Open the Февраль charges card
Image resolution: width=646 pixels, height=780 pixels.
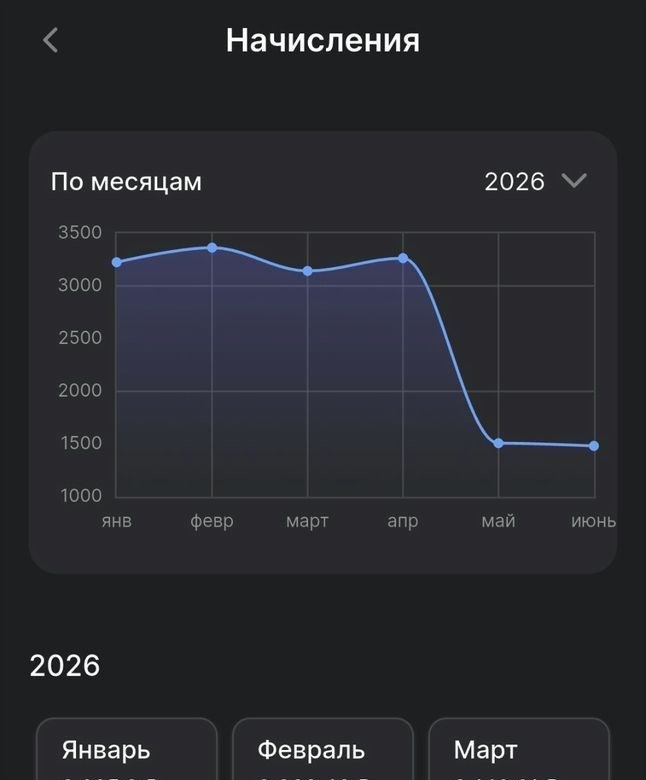click(323, 749)
